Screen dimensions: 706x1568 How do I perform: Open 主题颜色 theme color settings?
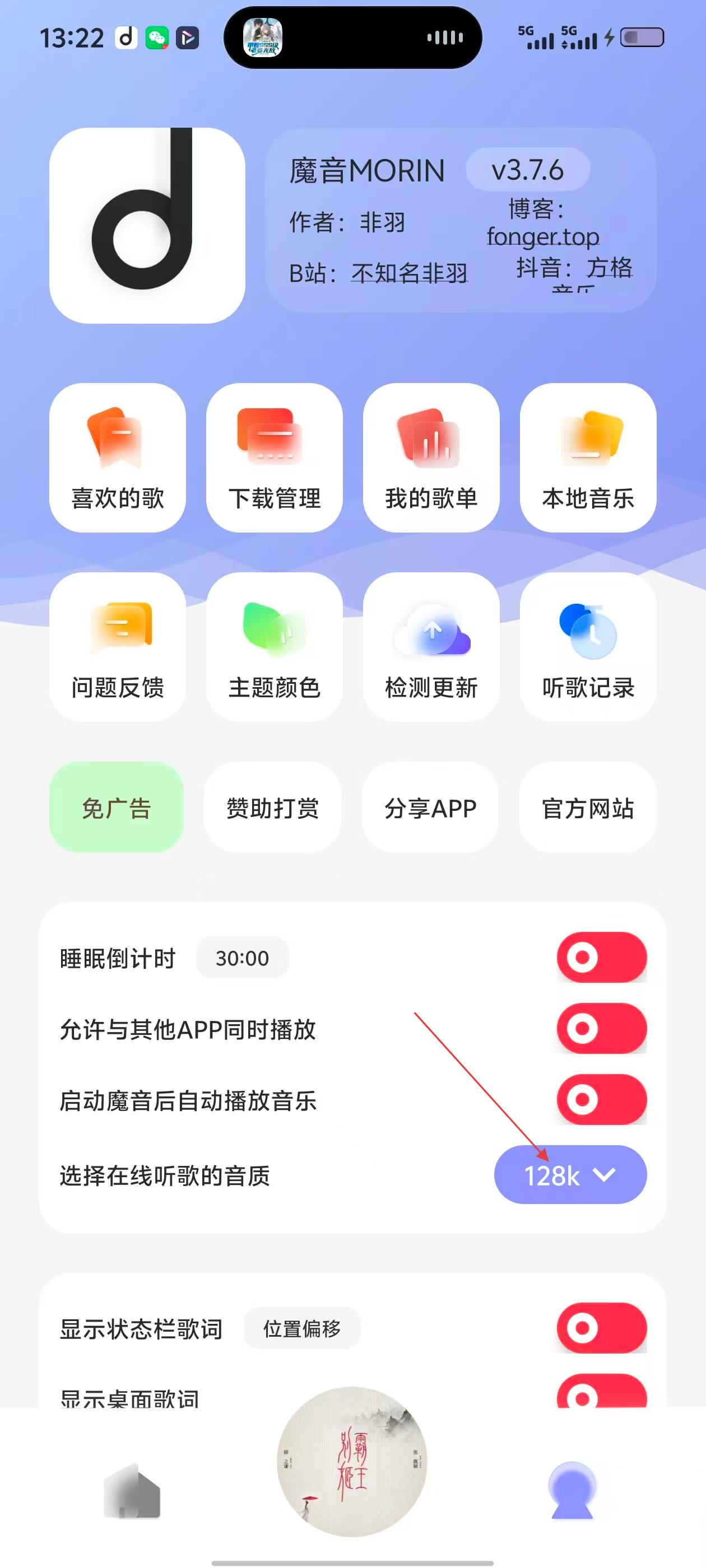coord(274,647)
